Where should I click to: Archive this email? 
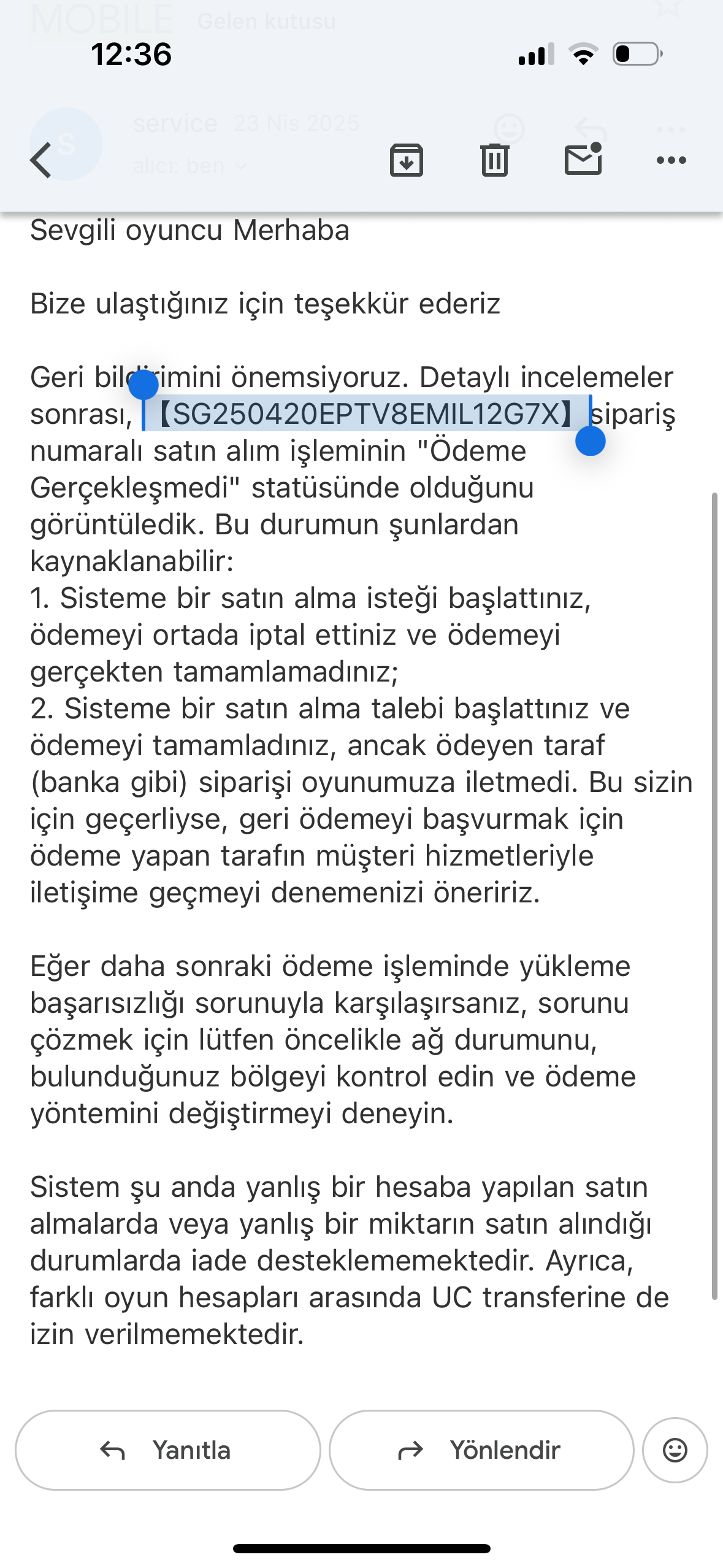click(x=407, y=160)
